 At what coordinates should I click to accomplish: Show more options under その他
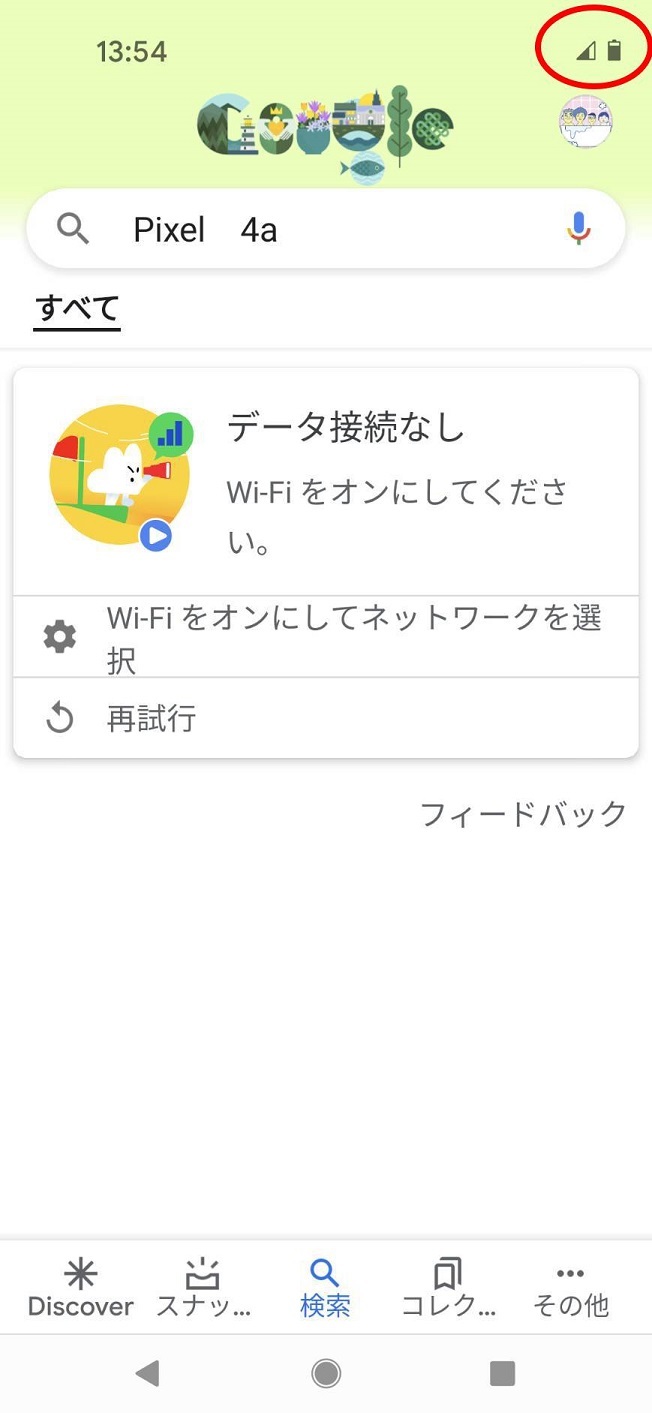pos(570,1288)
